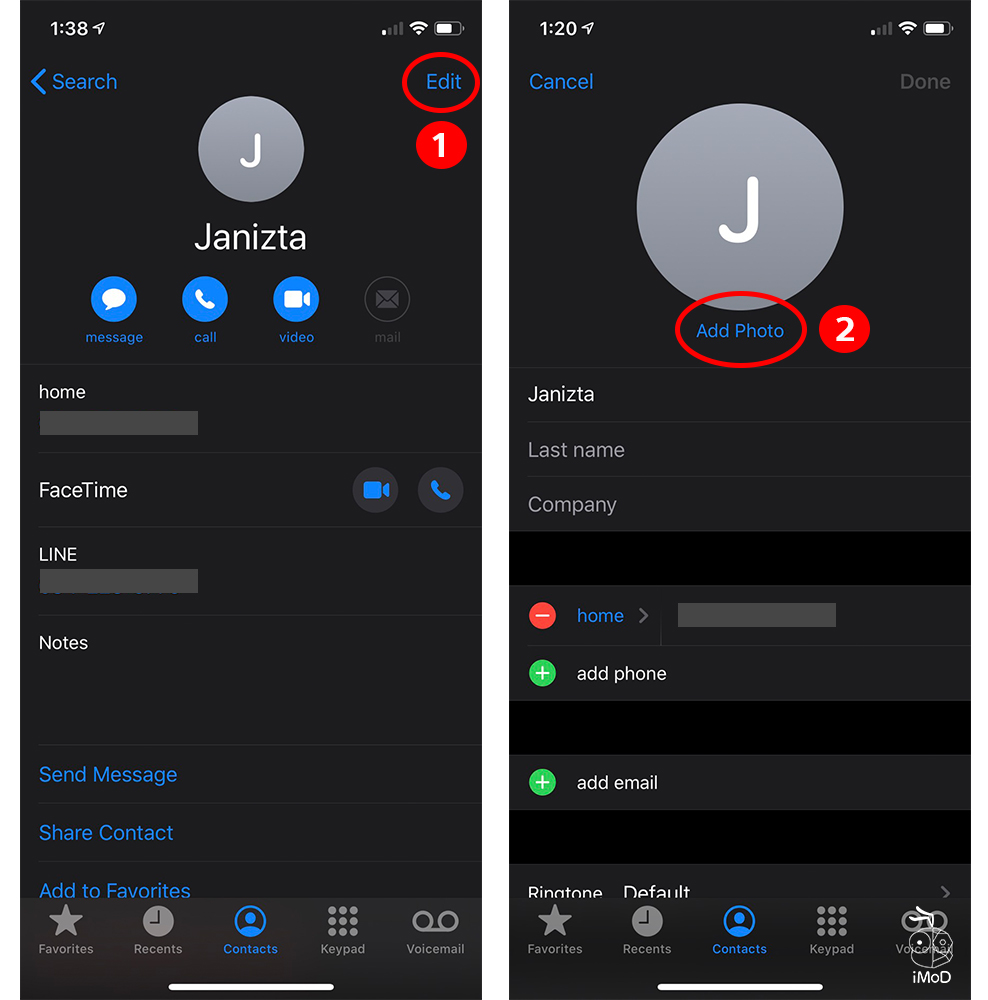Tap the FaceTime audio phone icon
The image size is (988, 1000).
click(440, 490)
